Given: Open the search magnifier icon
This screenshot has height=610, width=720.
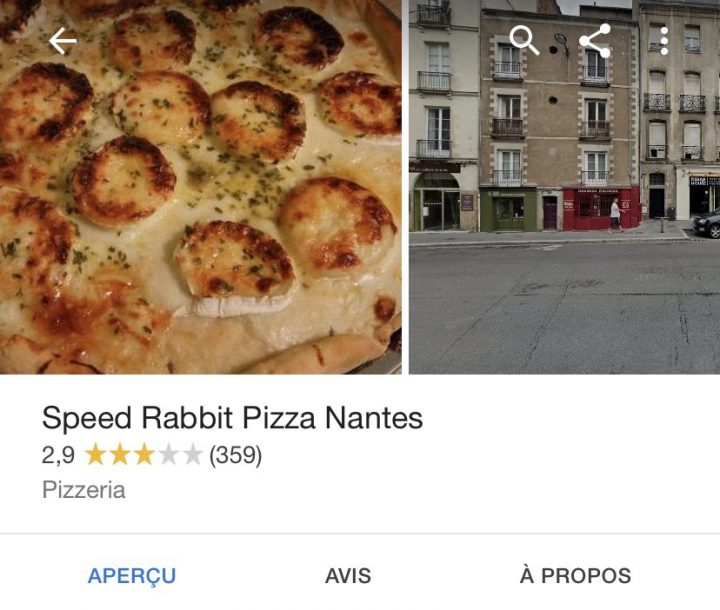Looking at the screenshot, I should [524, 41].
